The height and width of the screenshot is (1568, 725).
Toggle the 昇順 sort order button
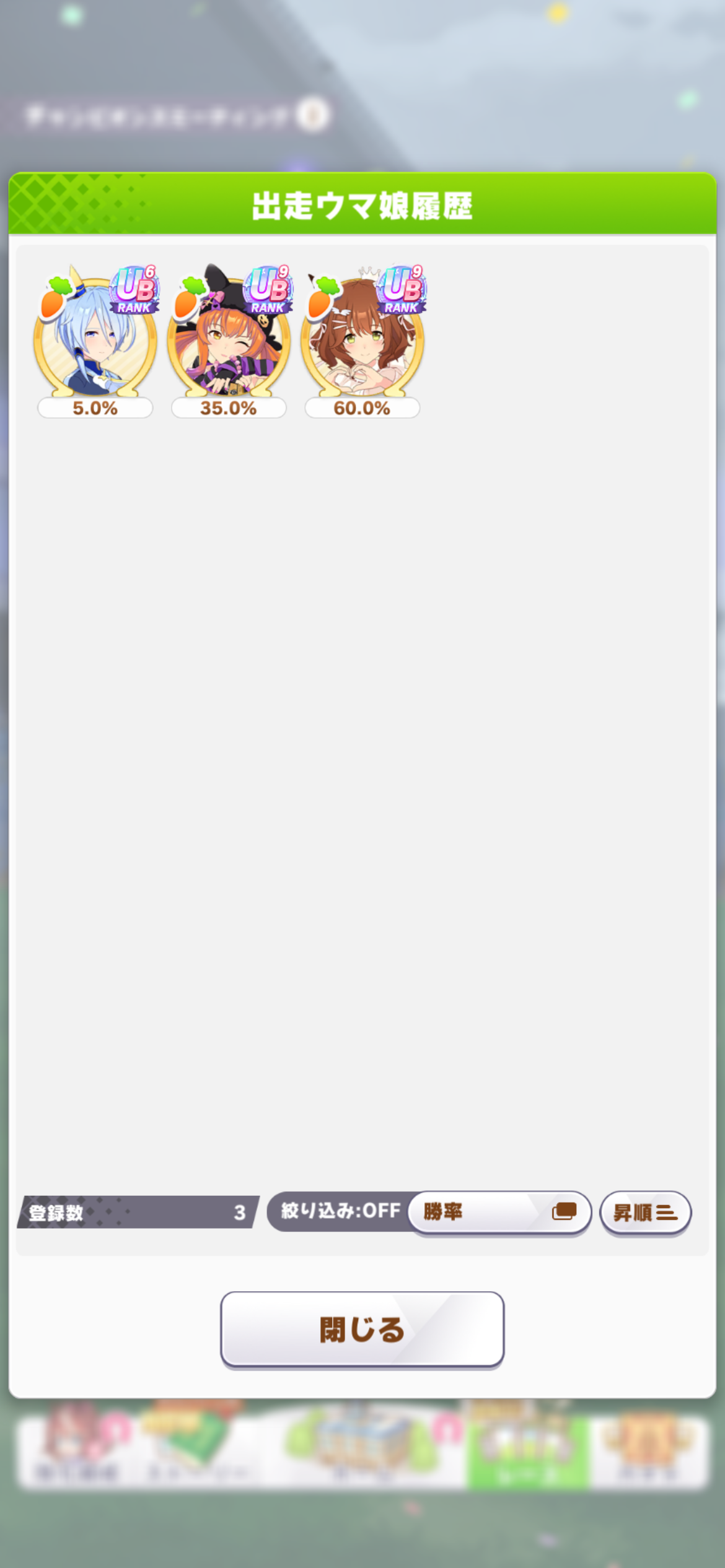[x=645, y=1212]
